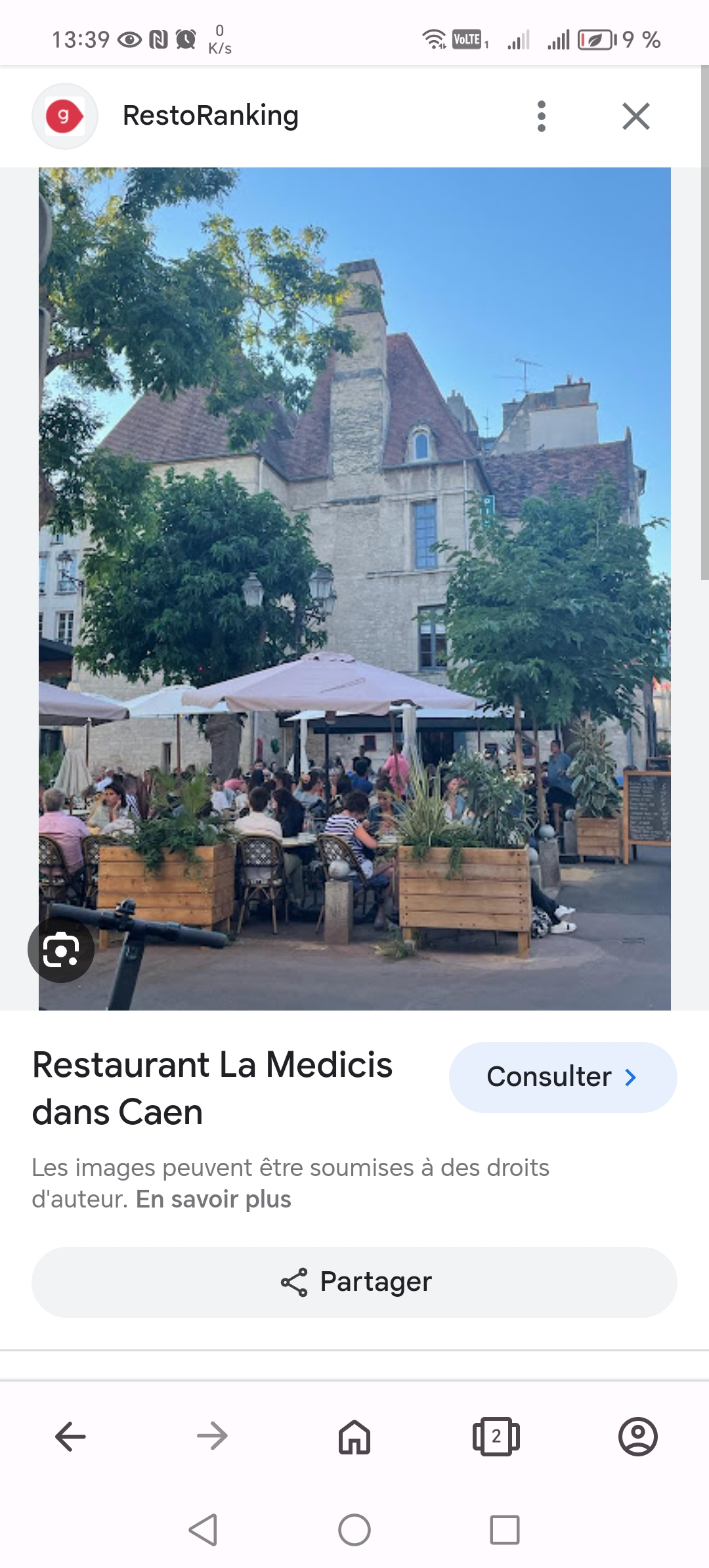Screen dimensions: 709x1568
Task: Search this image with Google Lens
Action: coord(60,950)
